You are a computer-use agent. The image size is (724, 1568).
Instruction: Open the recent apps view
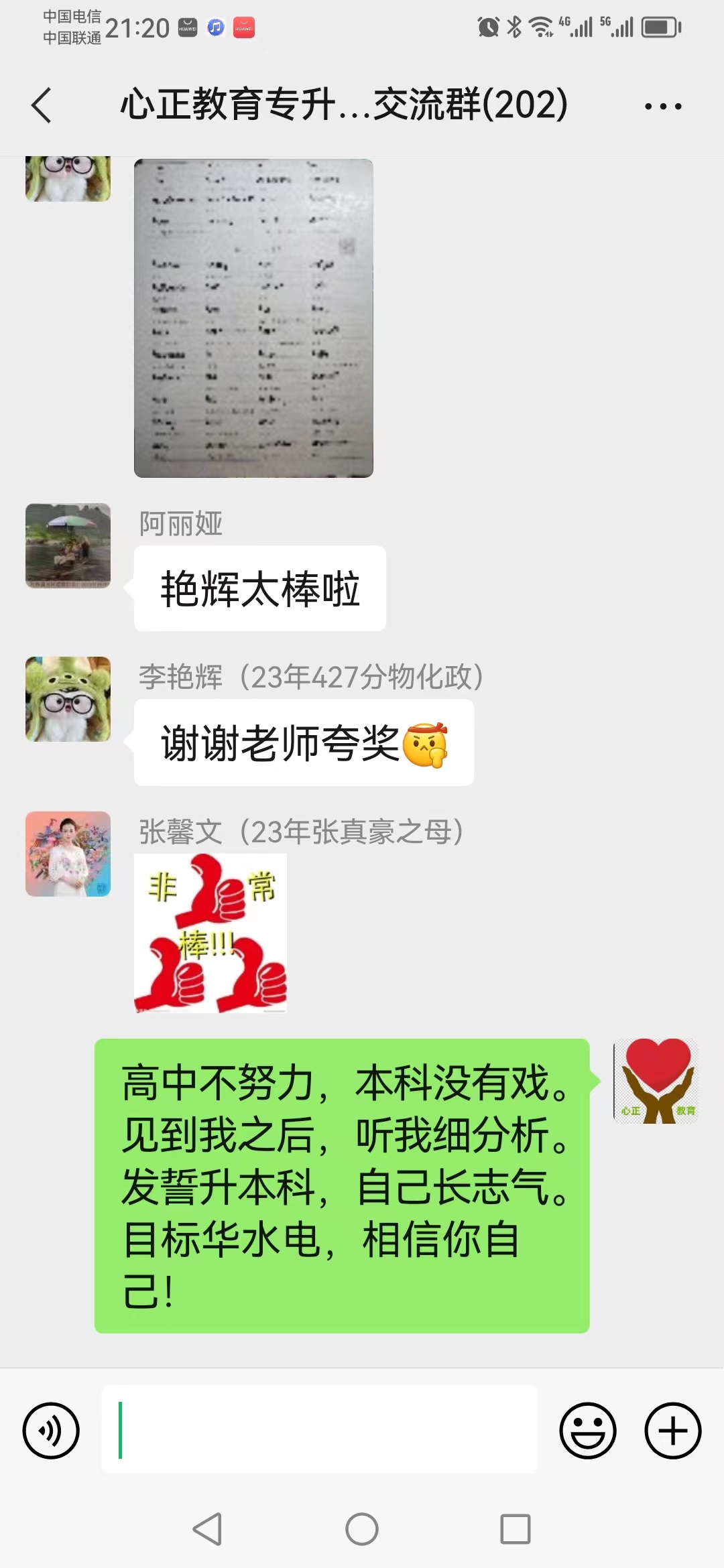(515, 1529)
